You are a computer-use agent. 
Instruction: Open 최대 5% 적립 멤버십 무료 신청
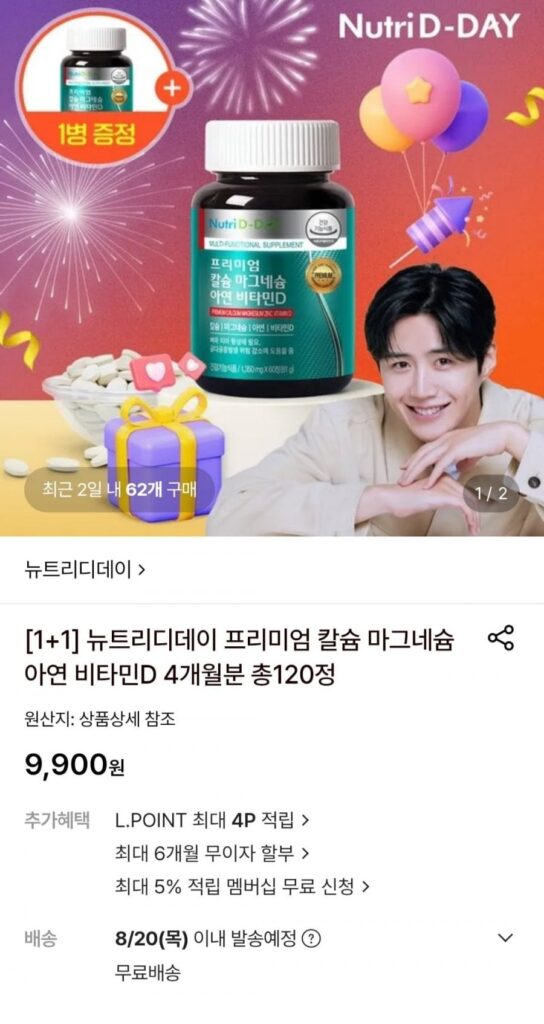click(242, 887)
